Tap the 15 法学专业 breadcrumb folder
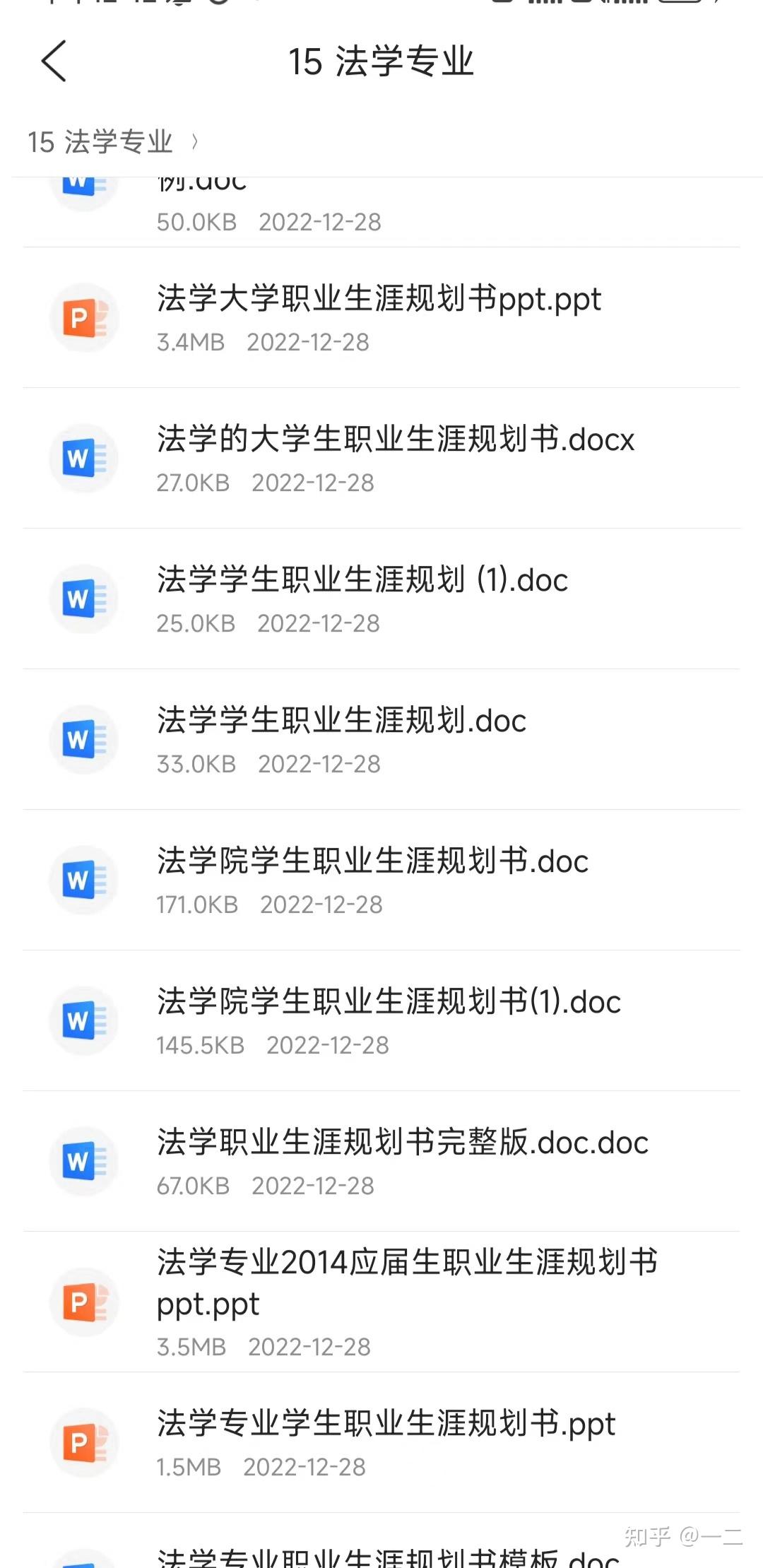Screen dimensions: 763x1568 click(x=100, y=142)
